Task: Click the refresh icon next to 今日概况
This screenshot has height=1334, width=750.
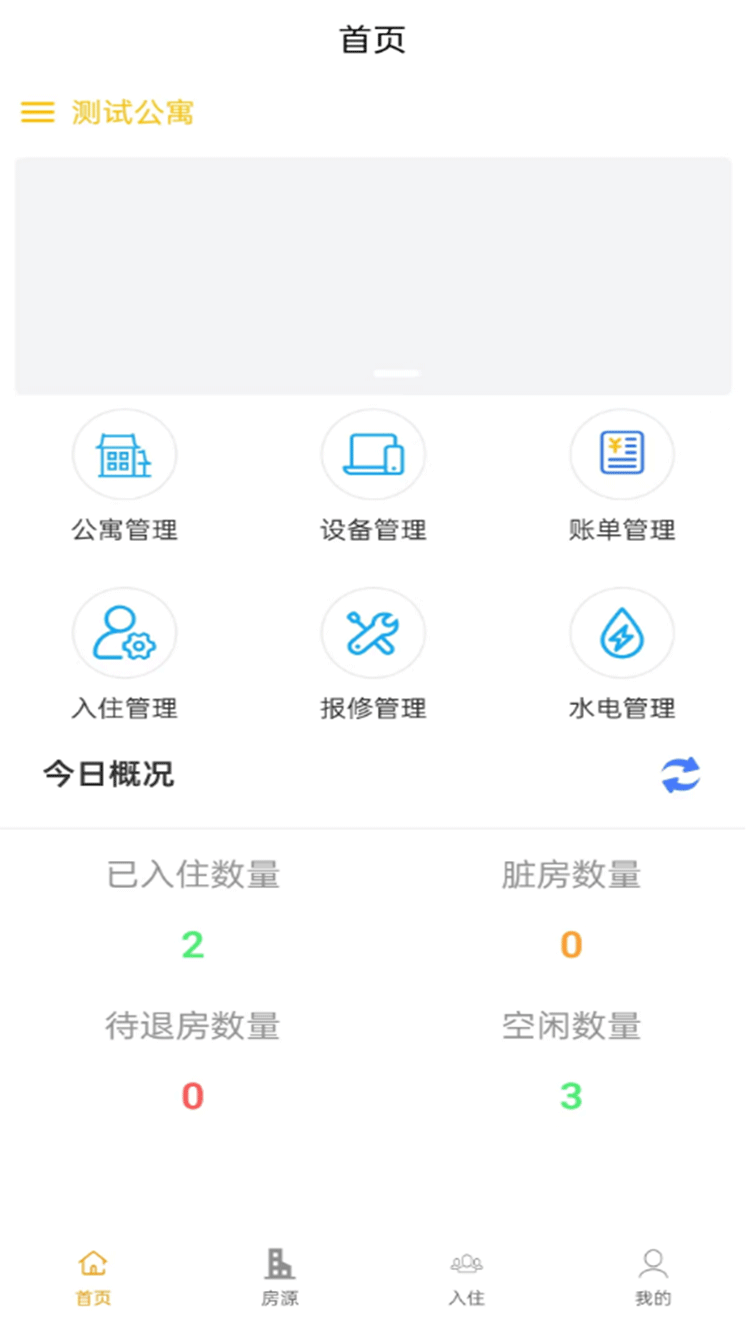Action: (x=681, y=772)
